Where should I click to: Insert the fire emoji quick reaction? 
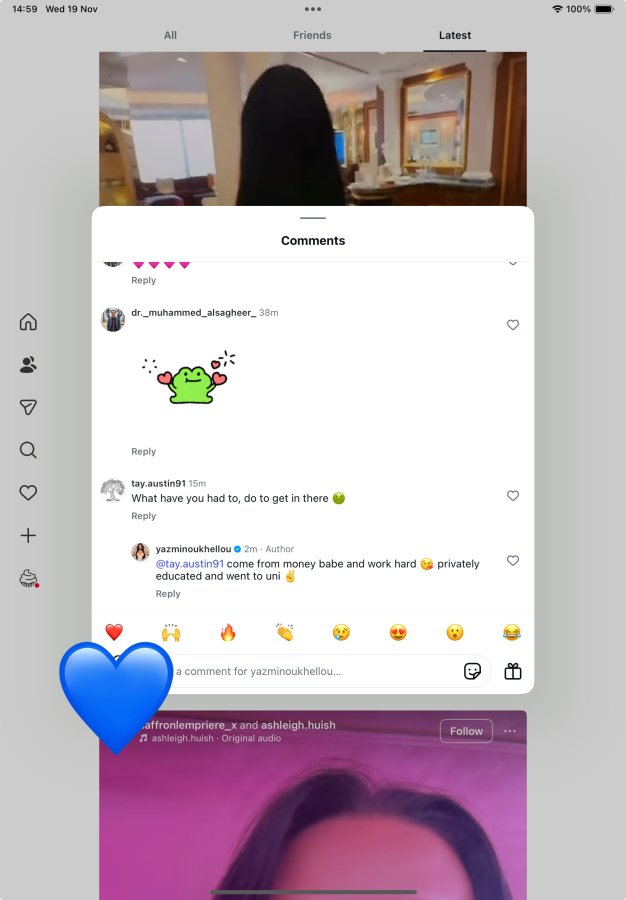[x=228, y=633]
